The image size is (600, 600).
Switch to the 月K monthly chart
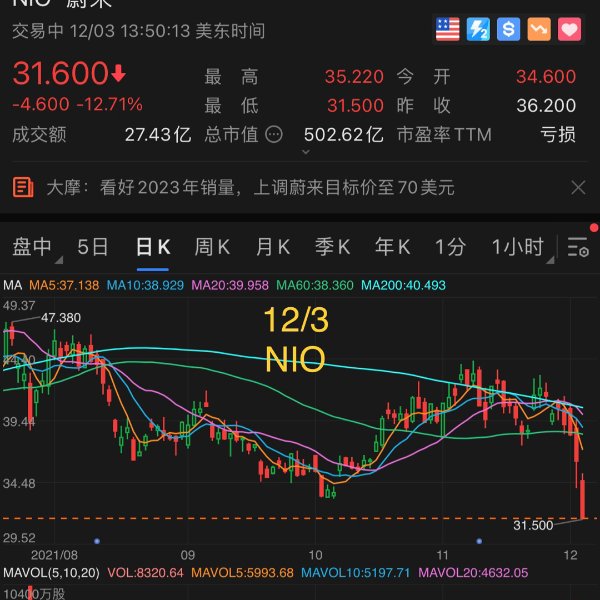point(272,247)
